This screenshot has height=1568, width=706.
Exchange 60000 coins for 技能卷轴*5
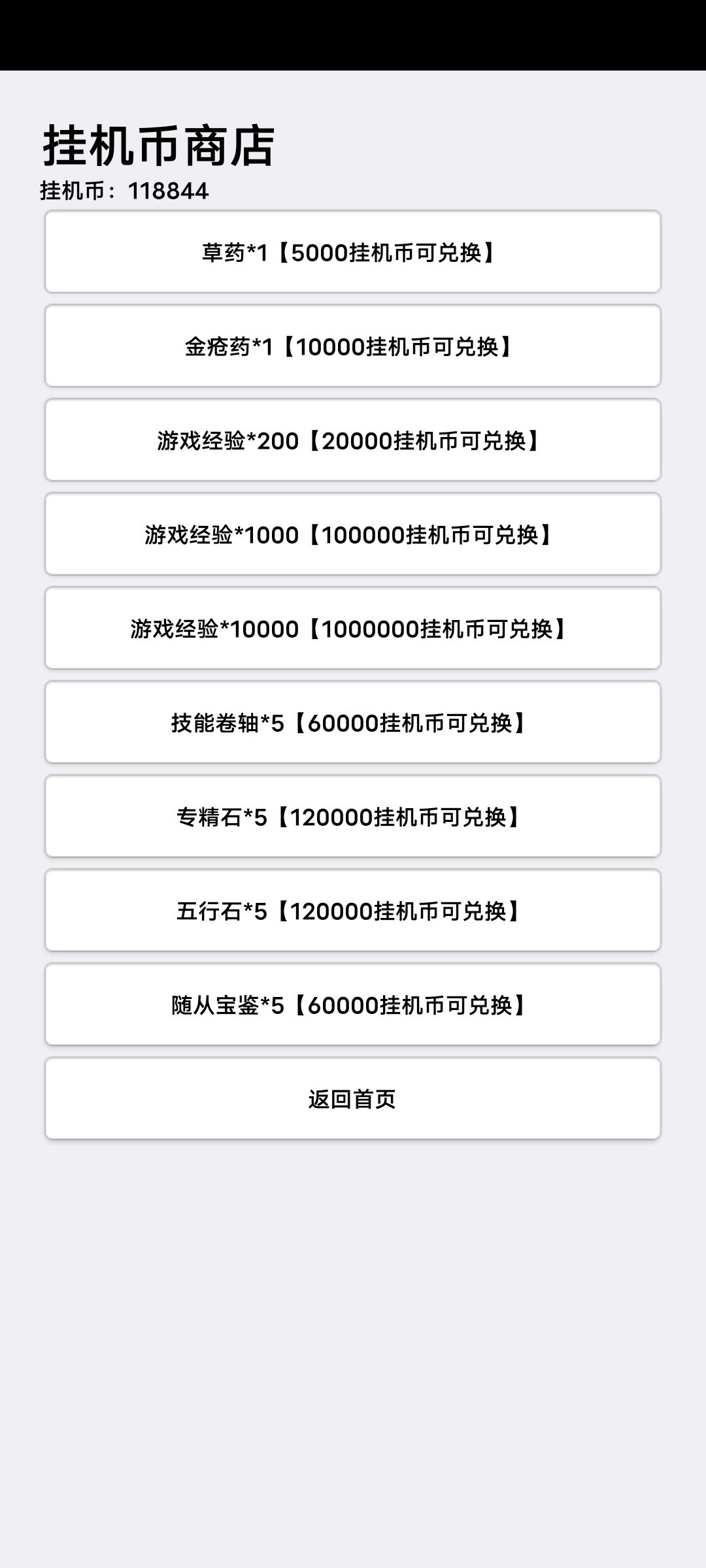tap(353, 723)
